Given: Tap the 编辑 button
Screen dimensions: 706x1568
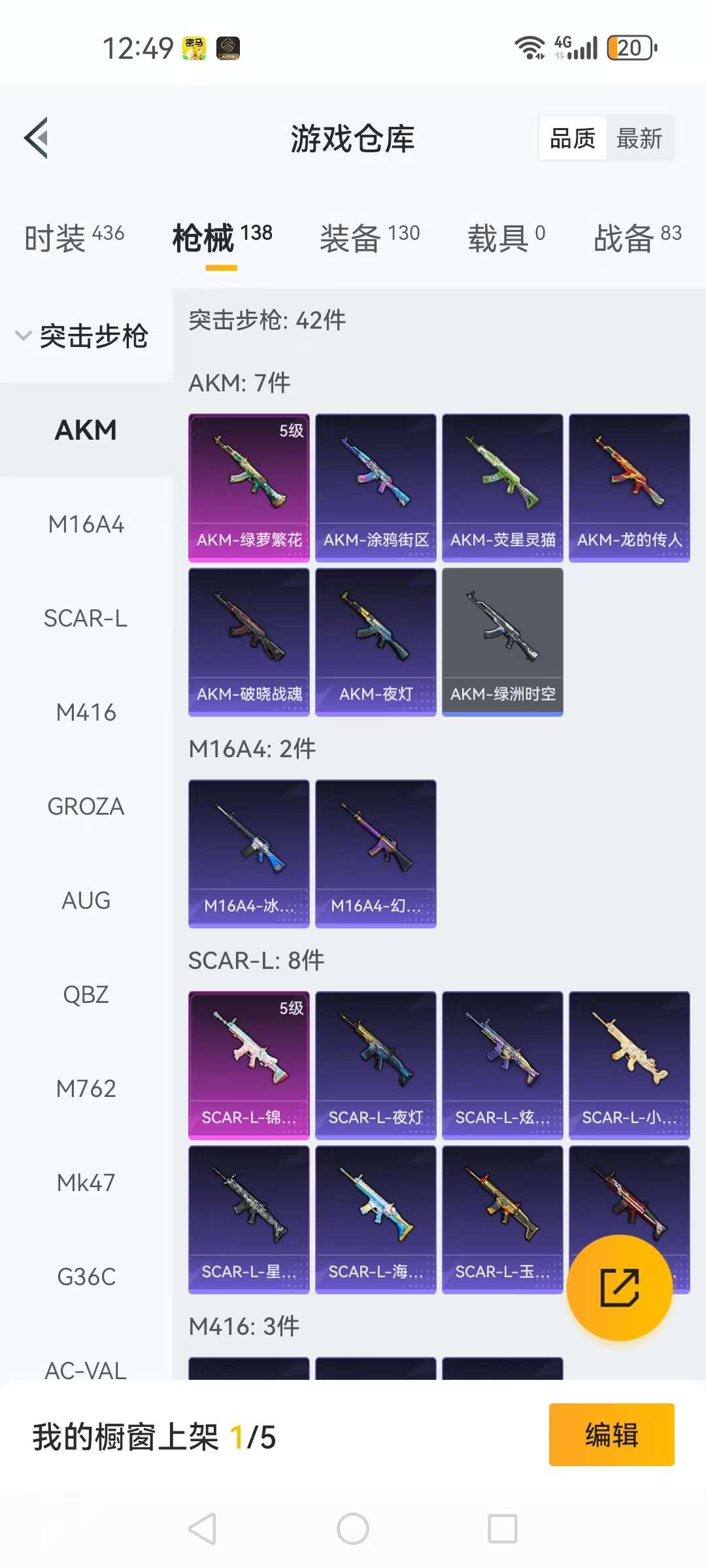Looking at the screenshot, I should [x=611, y=1435].
